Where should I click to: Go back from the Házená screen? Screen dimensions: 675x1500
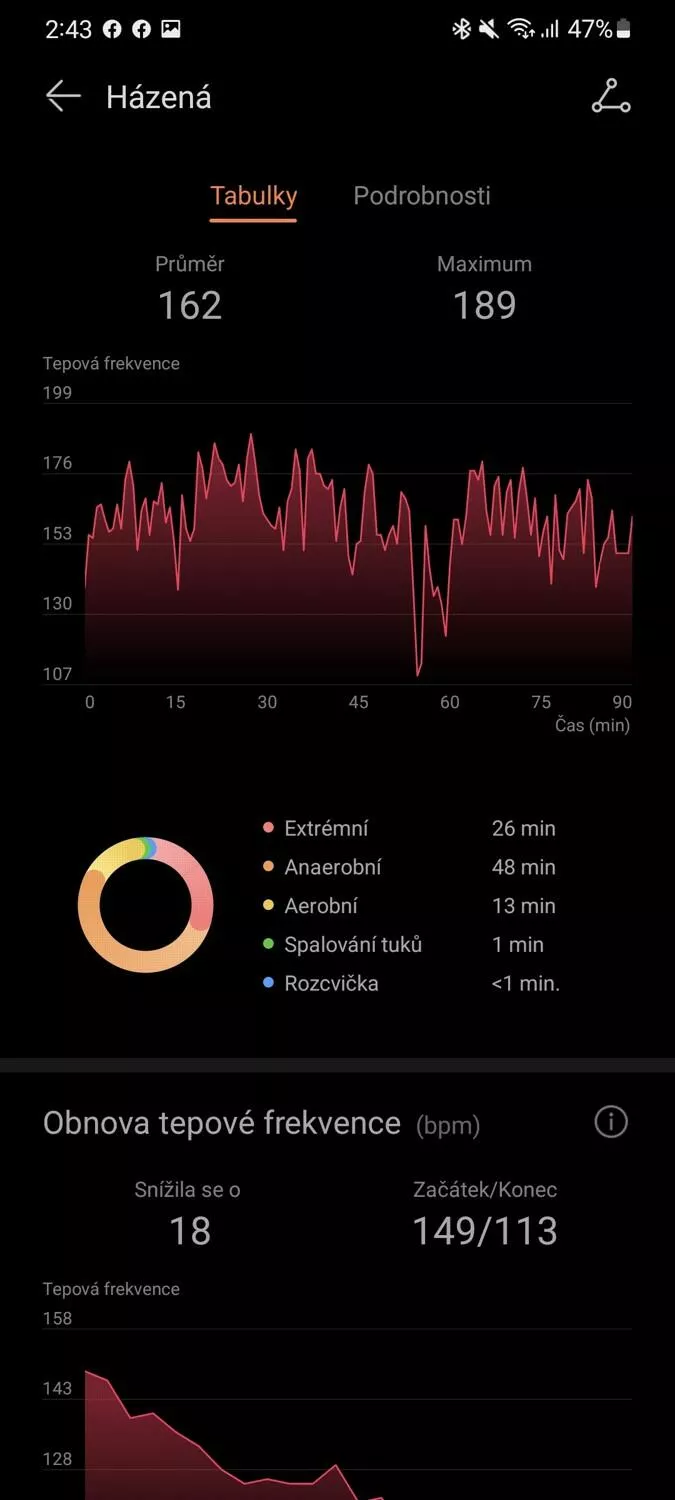(x=63, y=97)
